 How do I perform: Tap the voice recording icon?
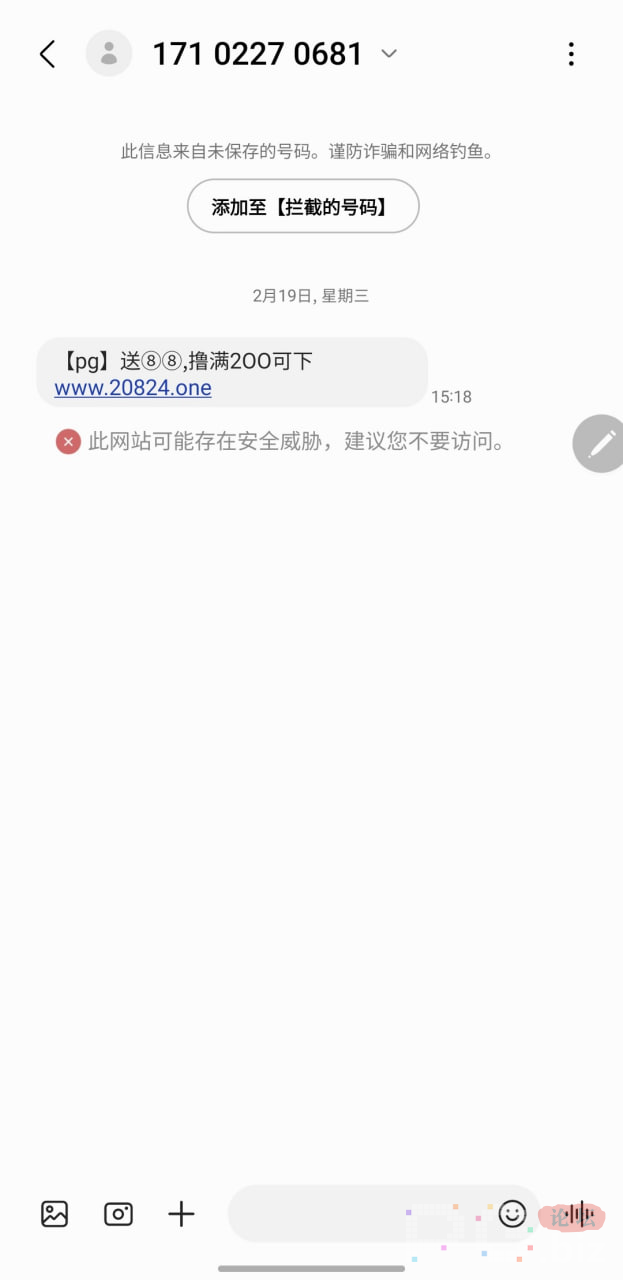point(577,1214)
